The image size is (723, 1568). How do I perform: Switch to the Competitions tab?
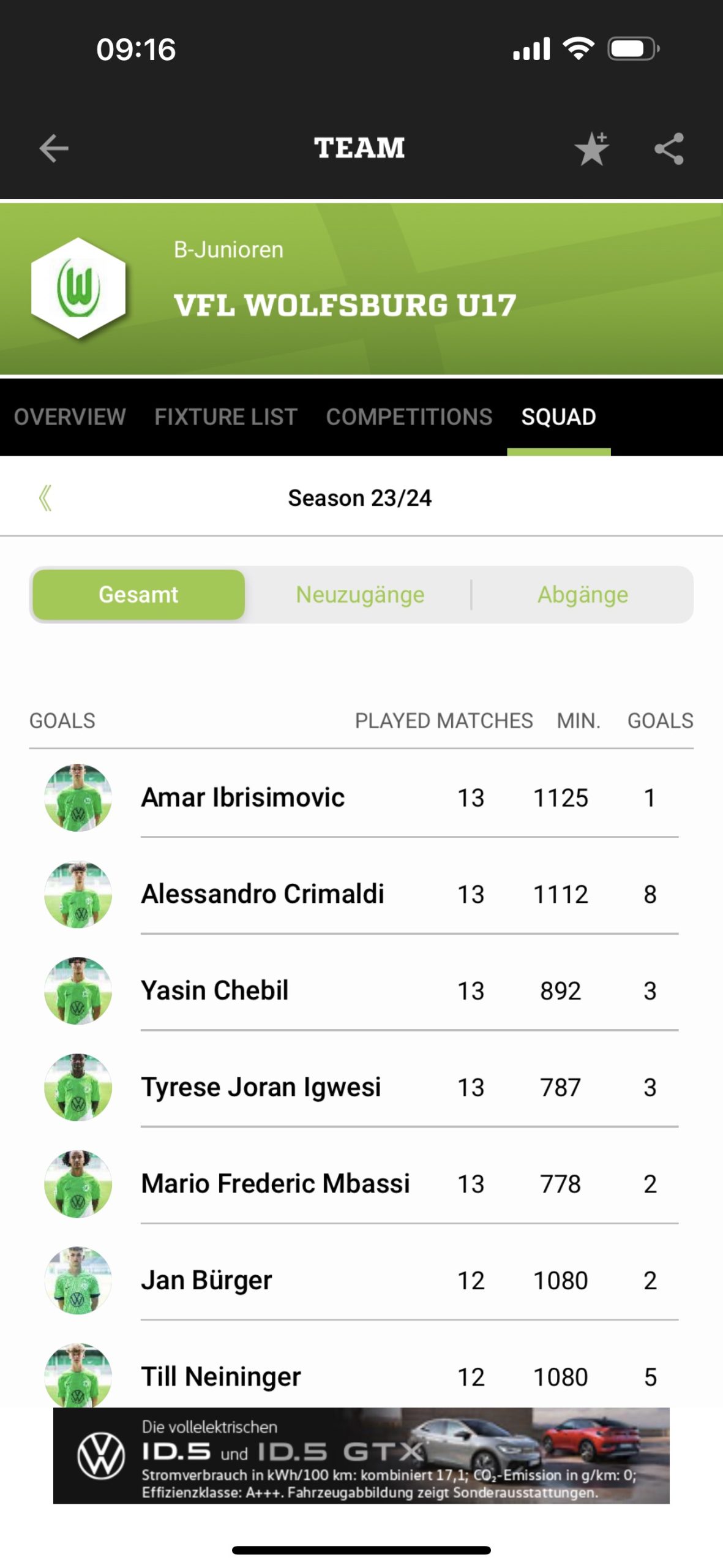point(409,417)
